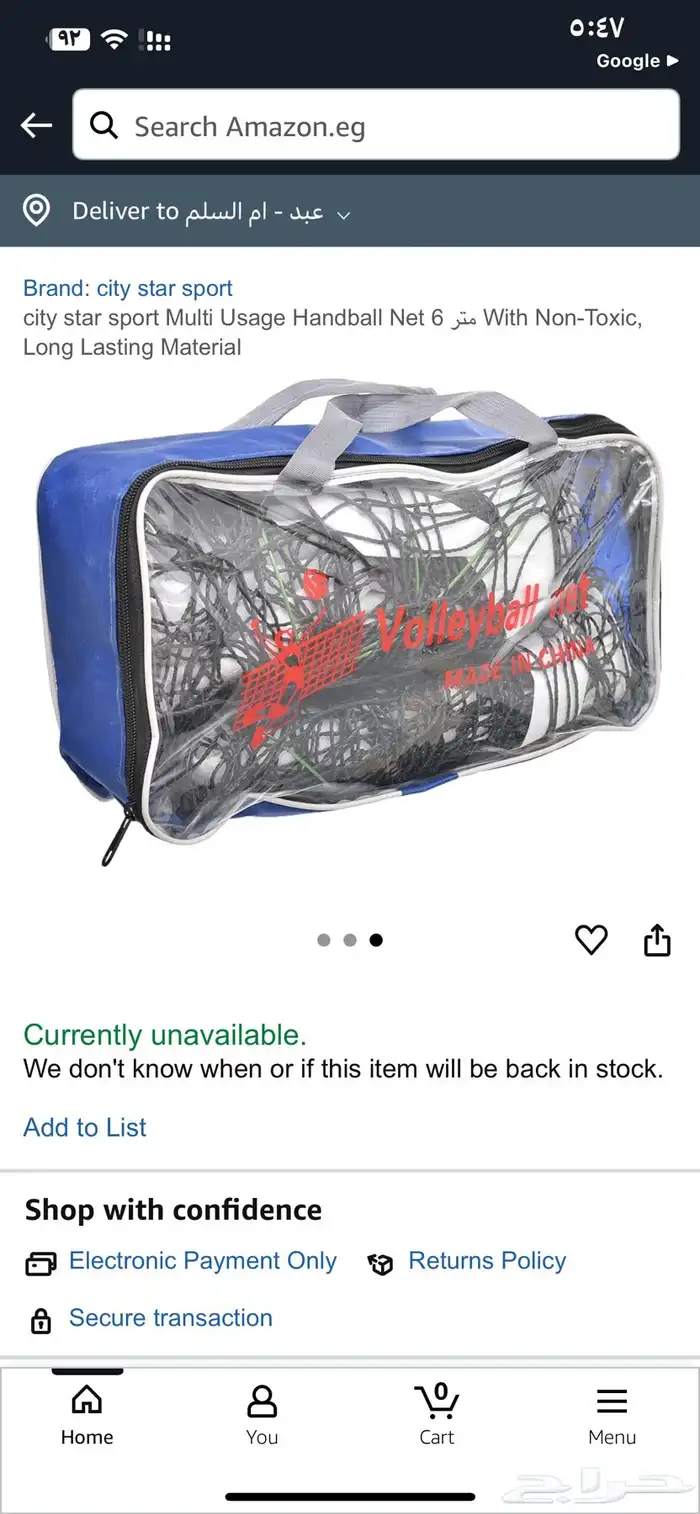The height and width of the screenshot is (1514, 700).
Task: Change the Deliver to address
Action: pos(210,212)
